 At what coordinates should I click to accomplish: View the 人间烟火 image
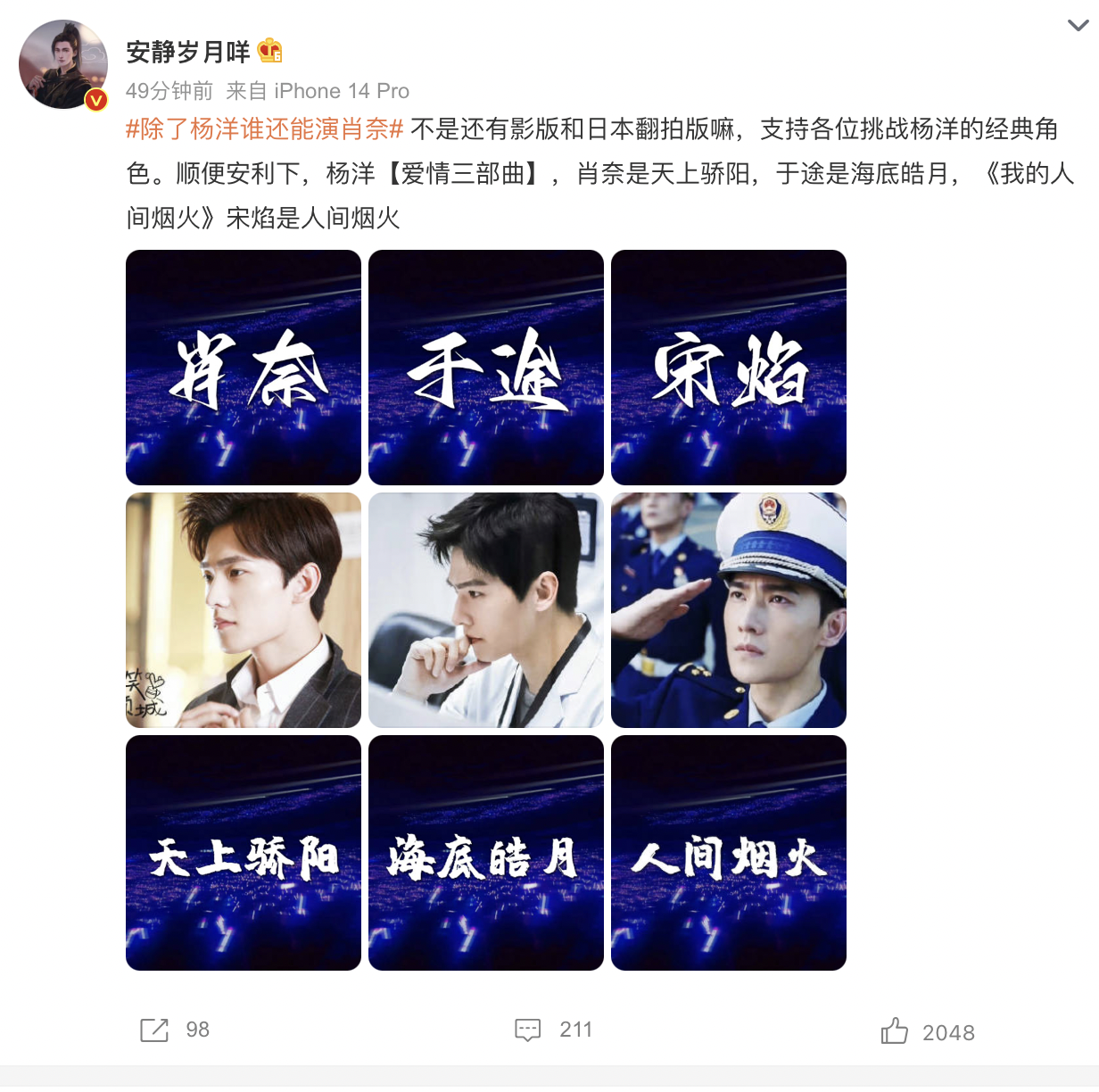click(x=729, y=853)
